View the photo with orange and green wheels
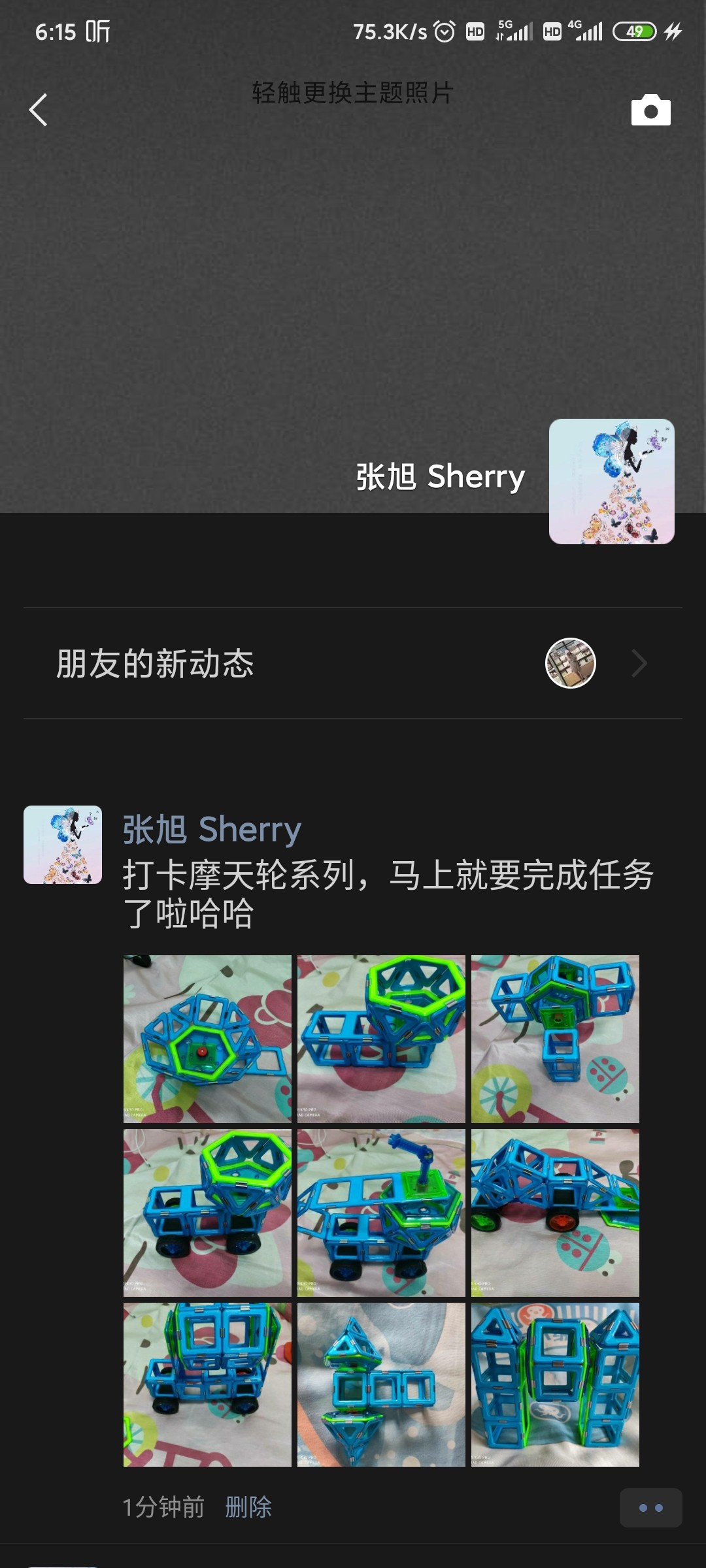This screenshot has height=1568, width=706. pos(555,1213)
